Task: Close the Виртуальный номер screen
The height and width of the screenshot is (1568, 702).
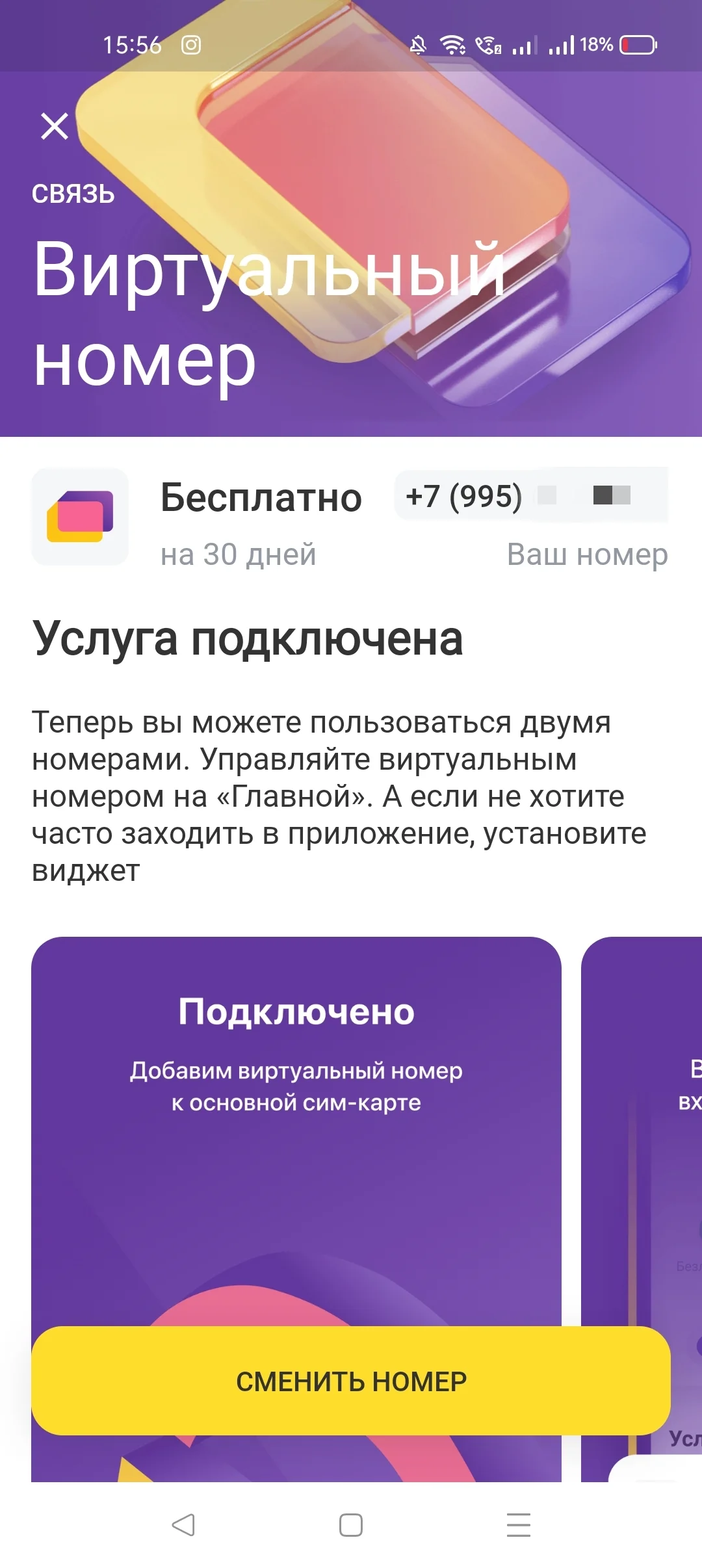Action: pos(55,126)
